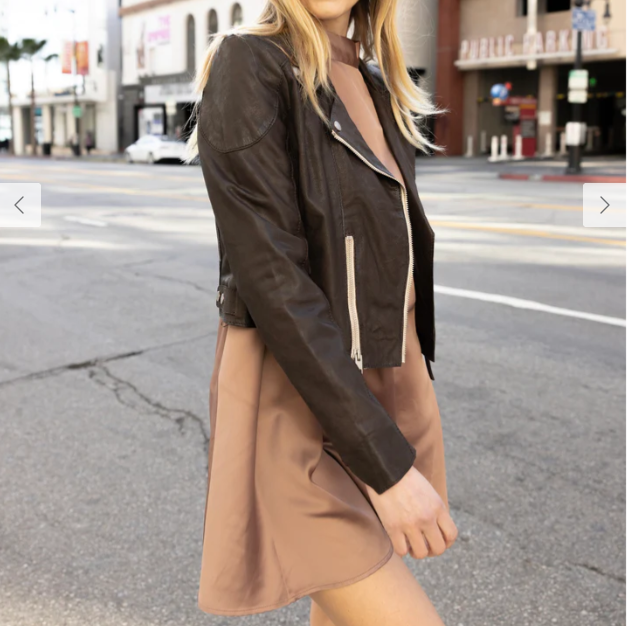Go to the previous product photo
This screenshot has height=626, width=627.
tap(19, 205)
